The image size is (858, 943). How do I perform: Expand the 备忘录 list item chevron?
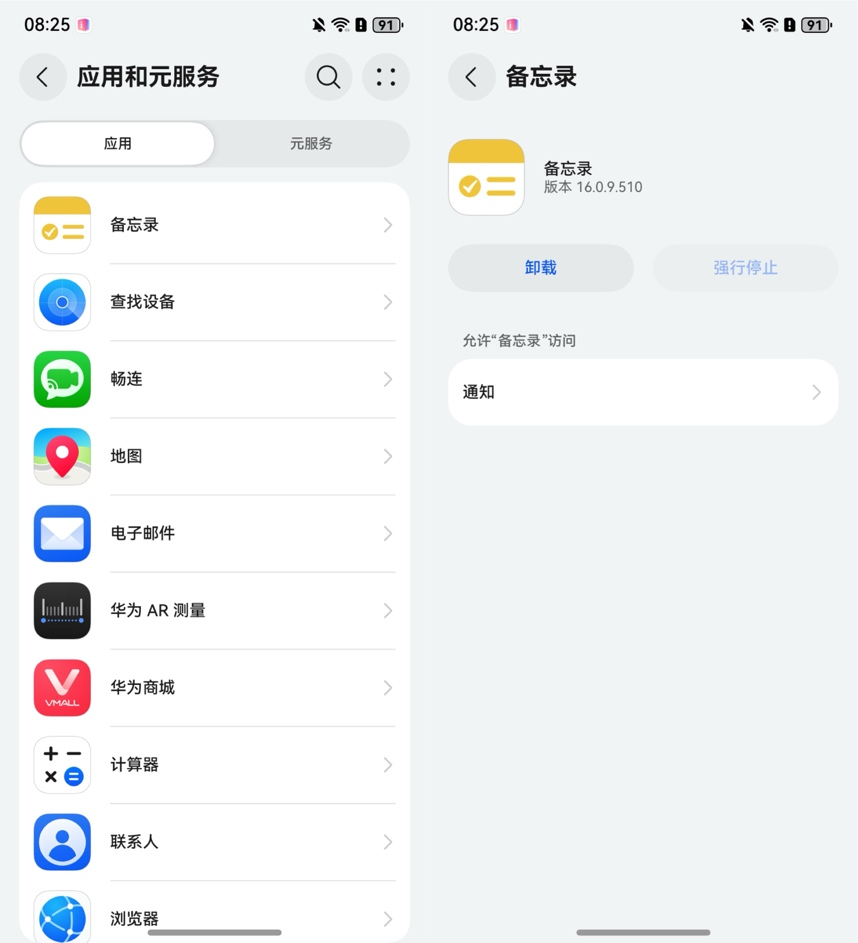389,224
